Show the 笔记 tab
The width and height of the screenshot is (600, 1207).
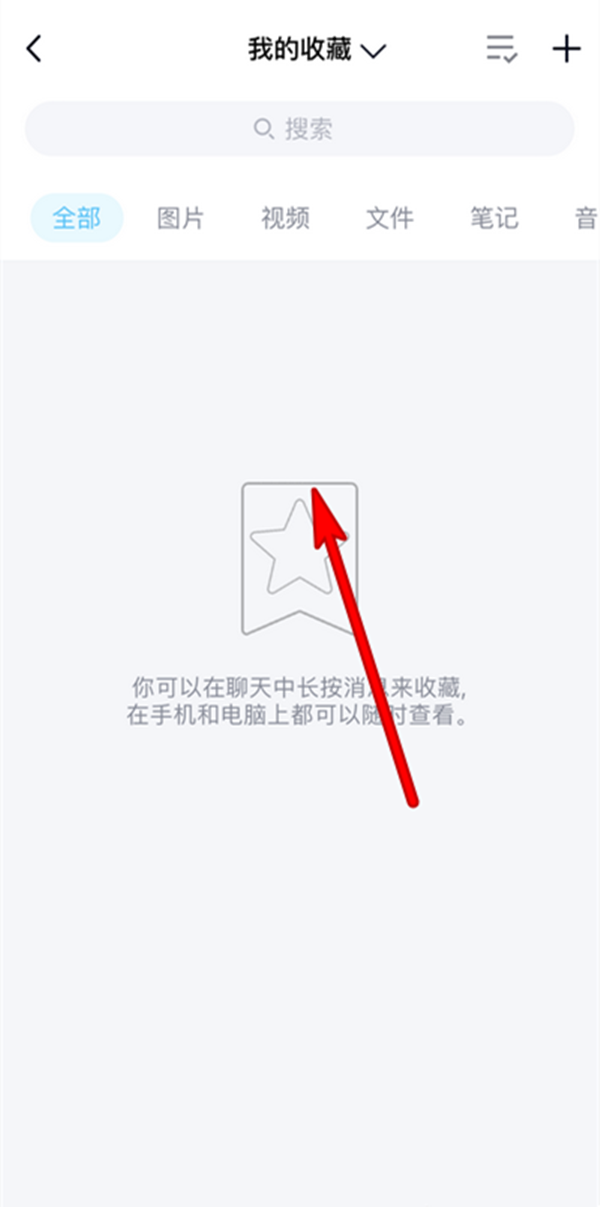494,218
